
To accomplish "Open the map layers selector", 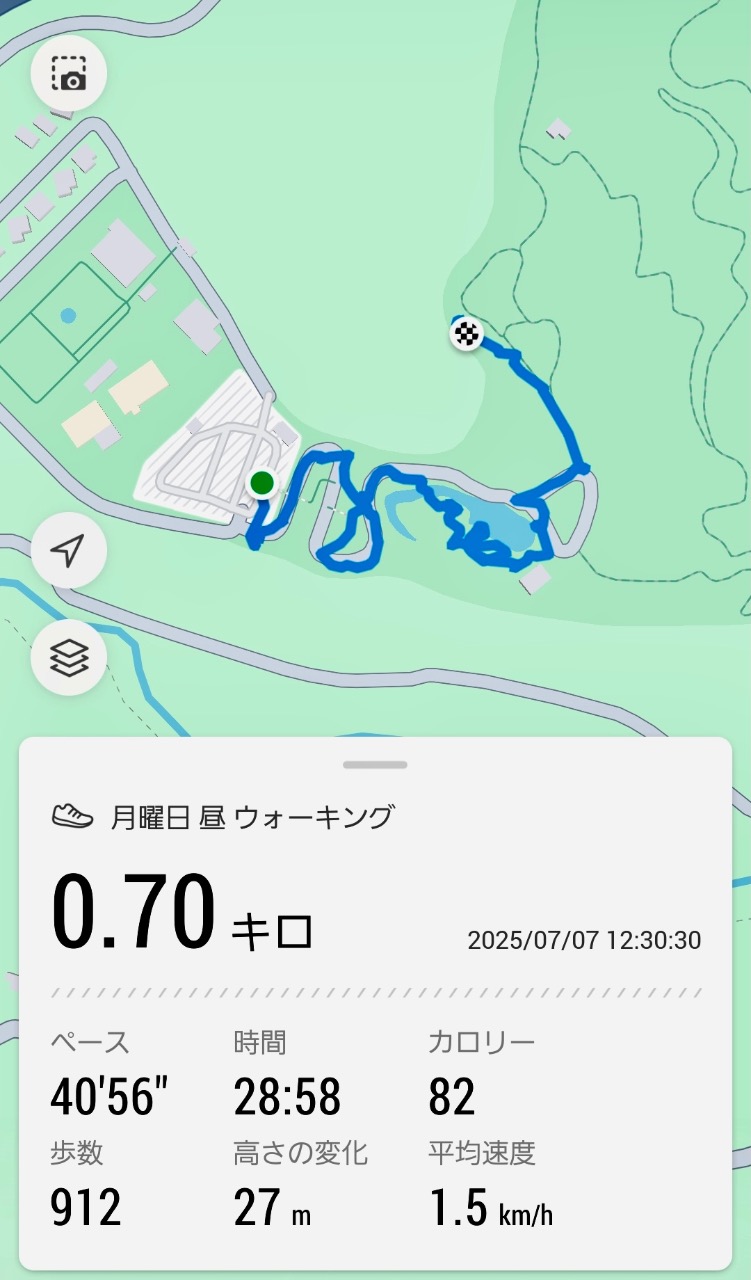I will click(x=68, y=657).
